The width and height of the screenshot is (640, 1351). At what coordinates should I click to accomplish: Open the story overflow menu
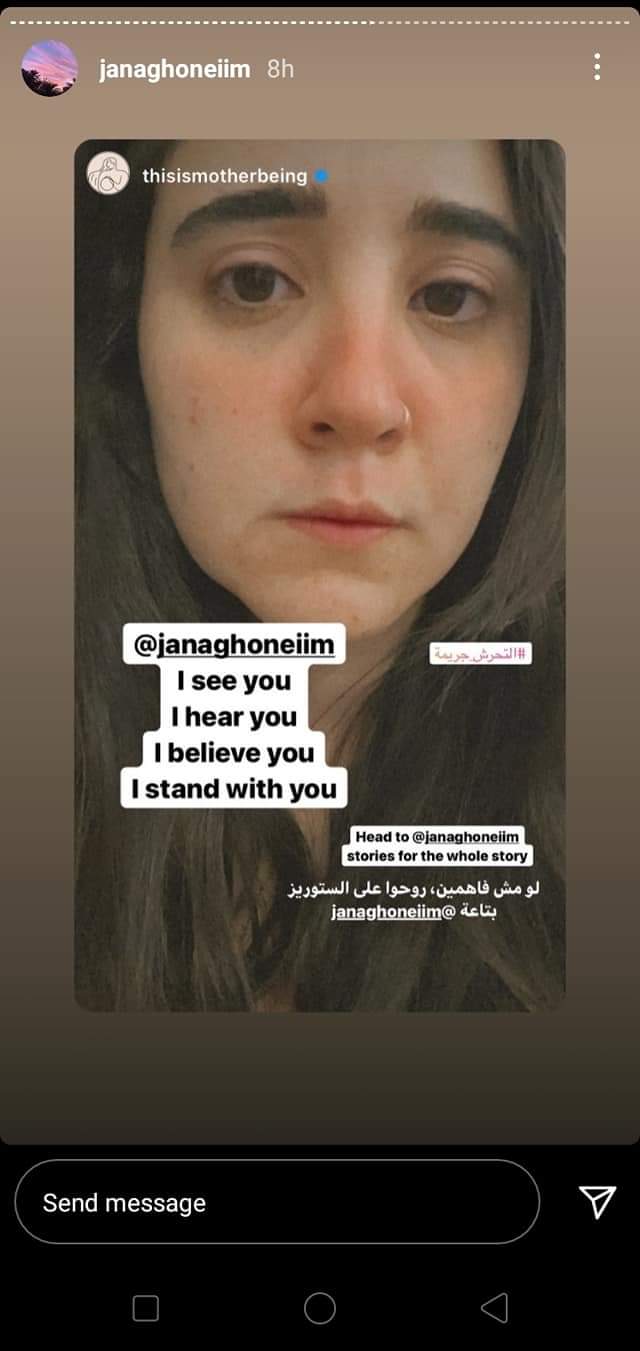click(597, 68)
